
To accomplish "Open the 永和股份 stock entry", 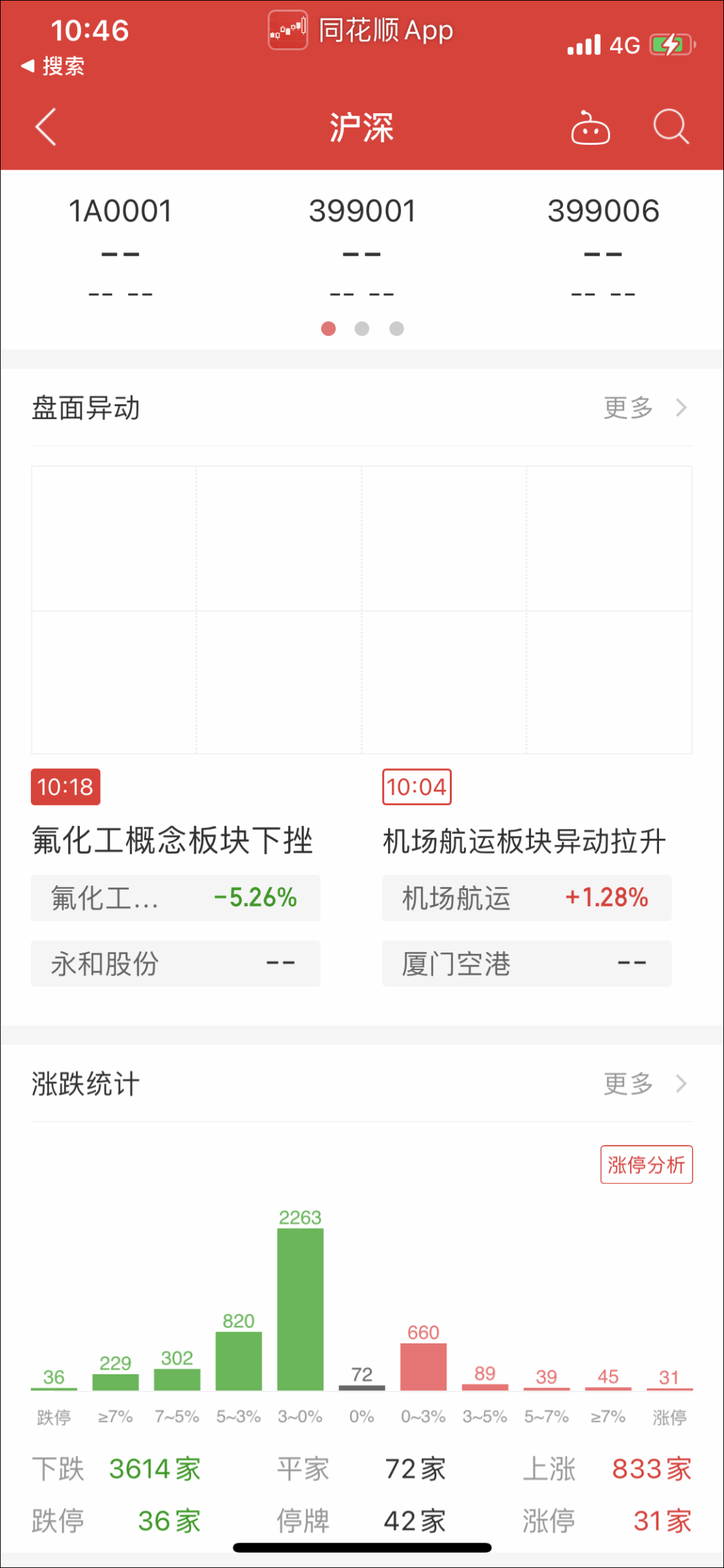I will [175, 963].
